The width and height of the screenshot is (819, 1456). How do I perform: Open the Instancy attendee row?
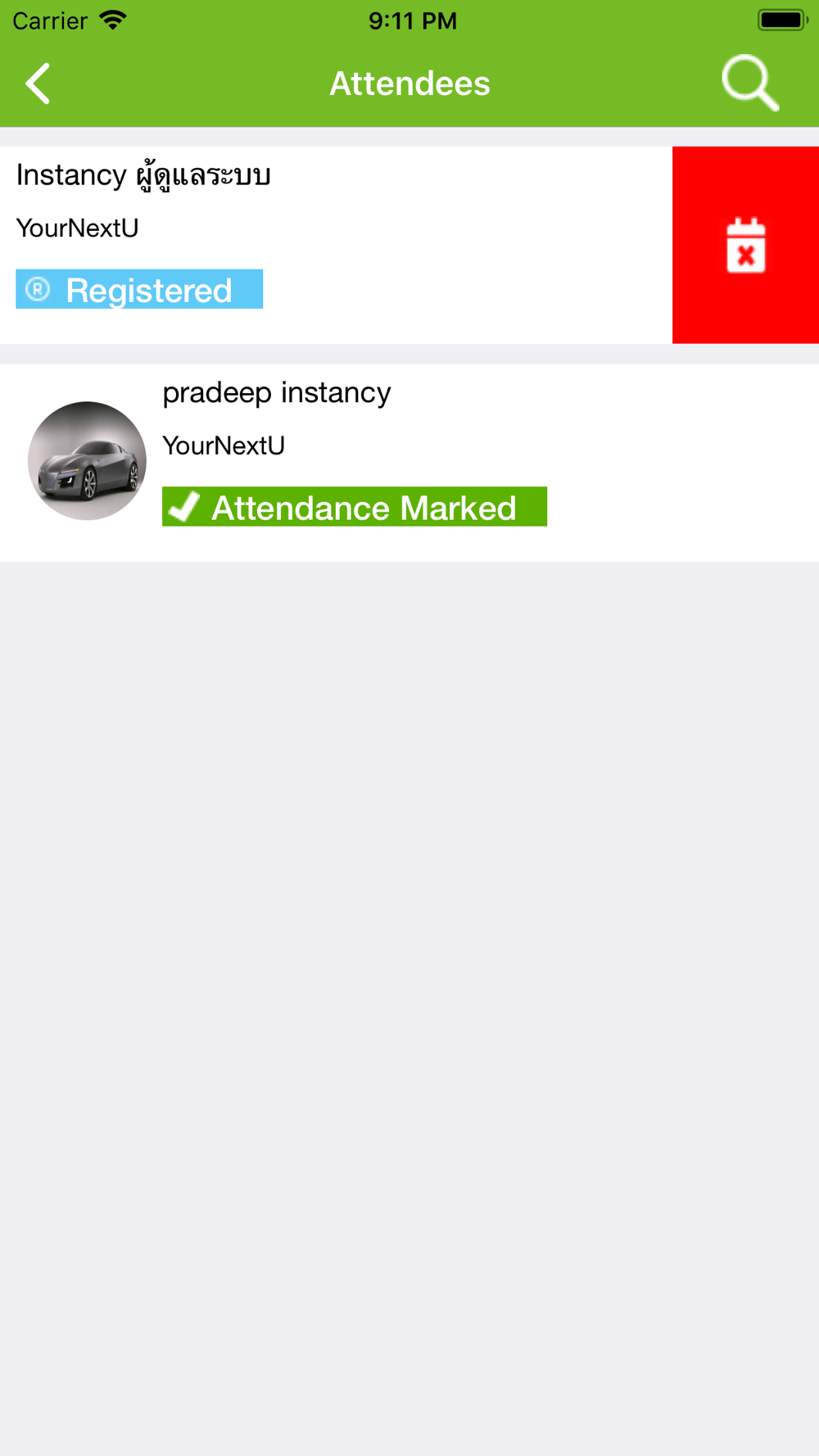coord(336,245)
